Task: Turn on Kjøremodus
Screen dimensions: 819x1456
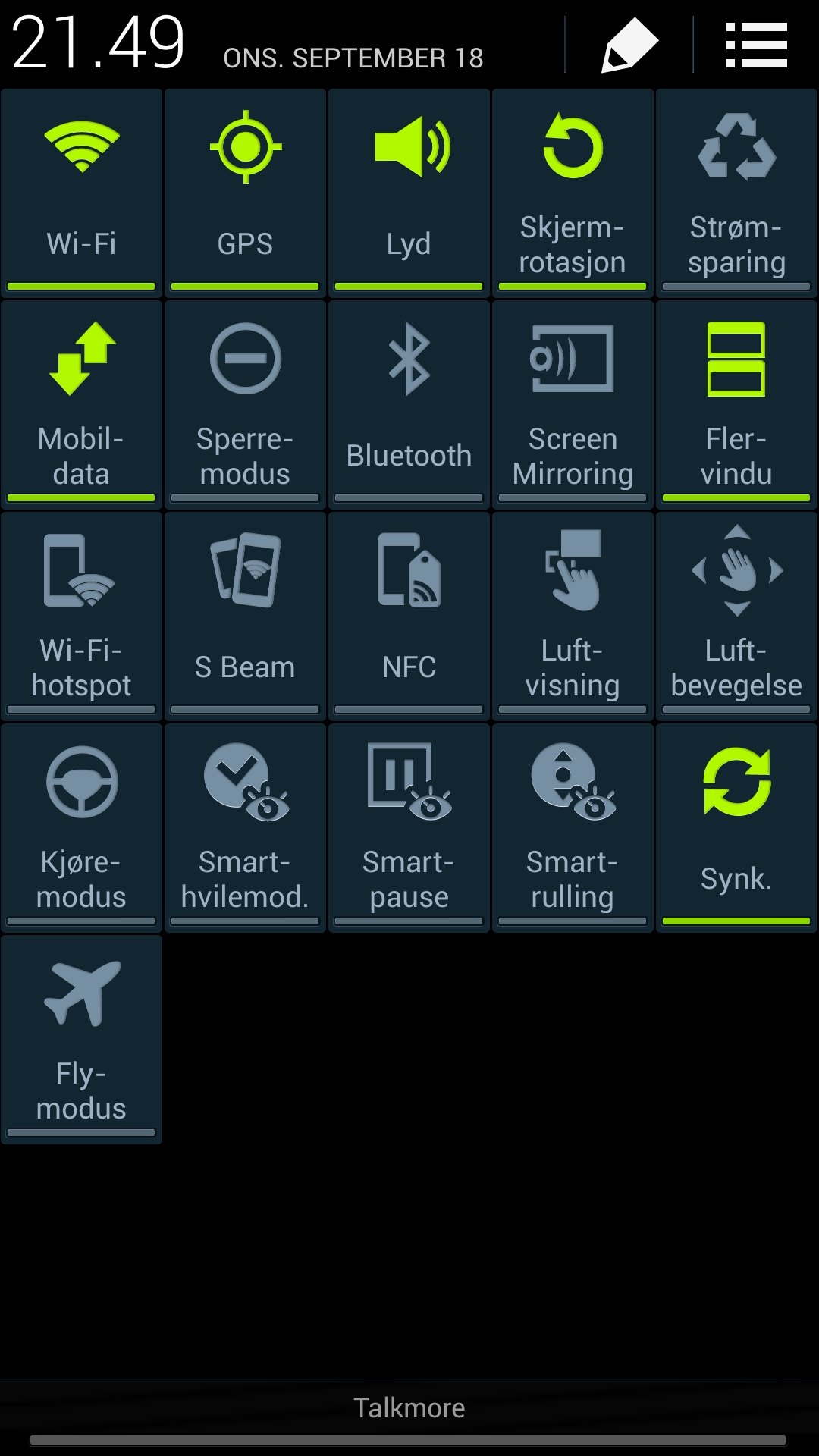Action: [82, 827]
